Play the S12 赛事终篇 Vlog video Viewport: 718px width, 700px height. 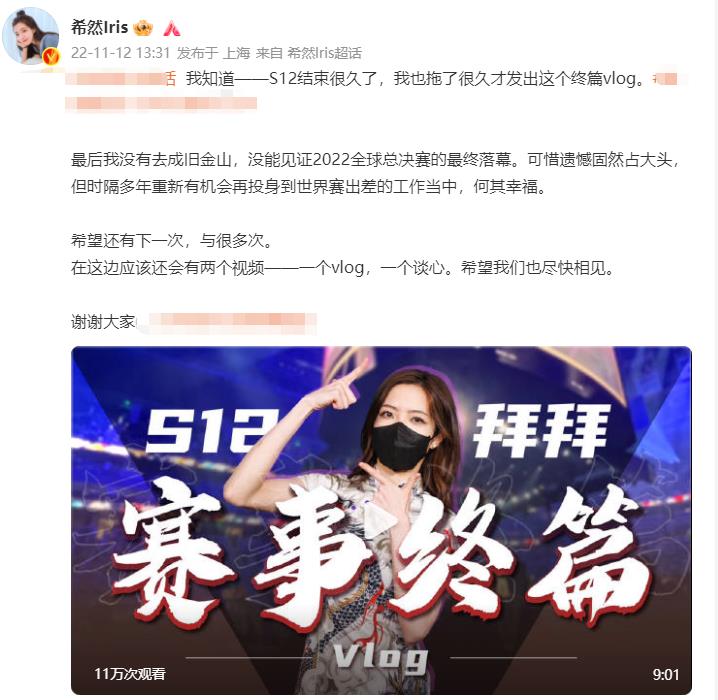pyautogui.click(x=380, y=520)
